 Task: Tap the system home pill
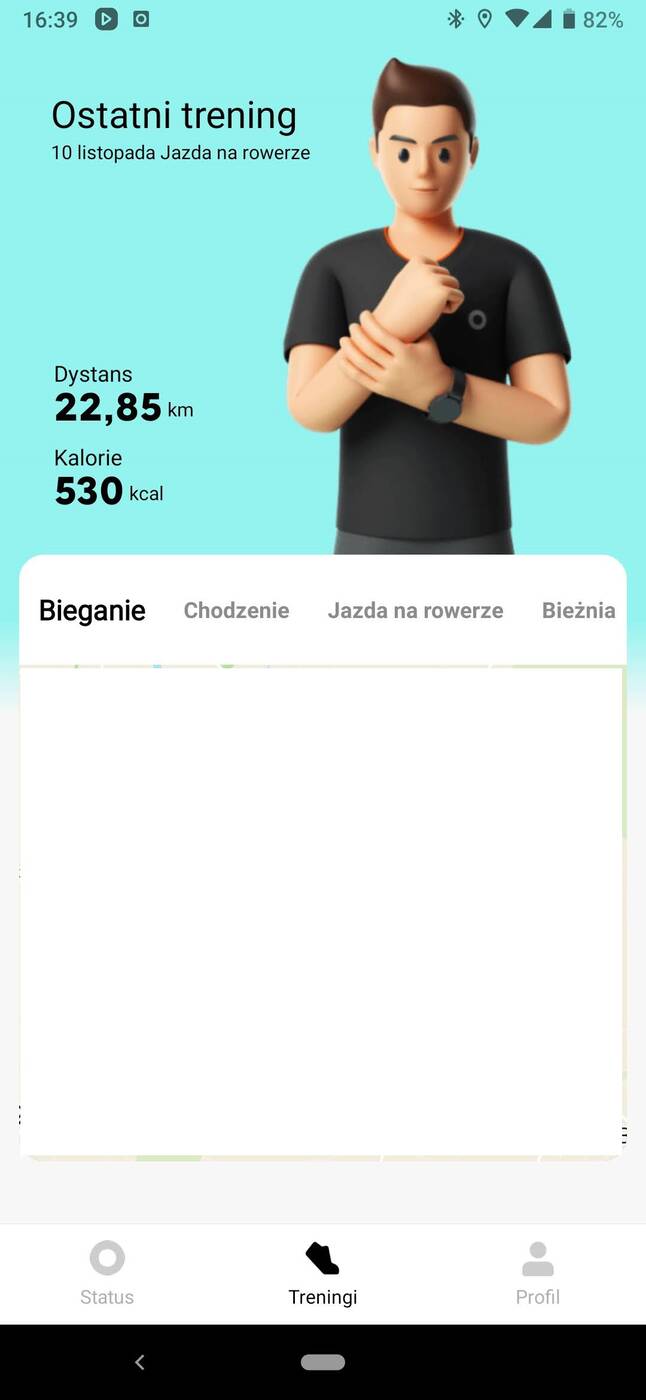point(322,1362)
